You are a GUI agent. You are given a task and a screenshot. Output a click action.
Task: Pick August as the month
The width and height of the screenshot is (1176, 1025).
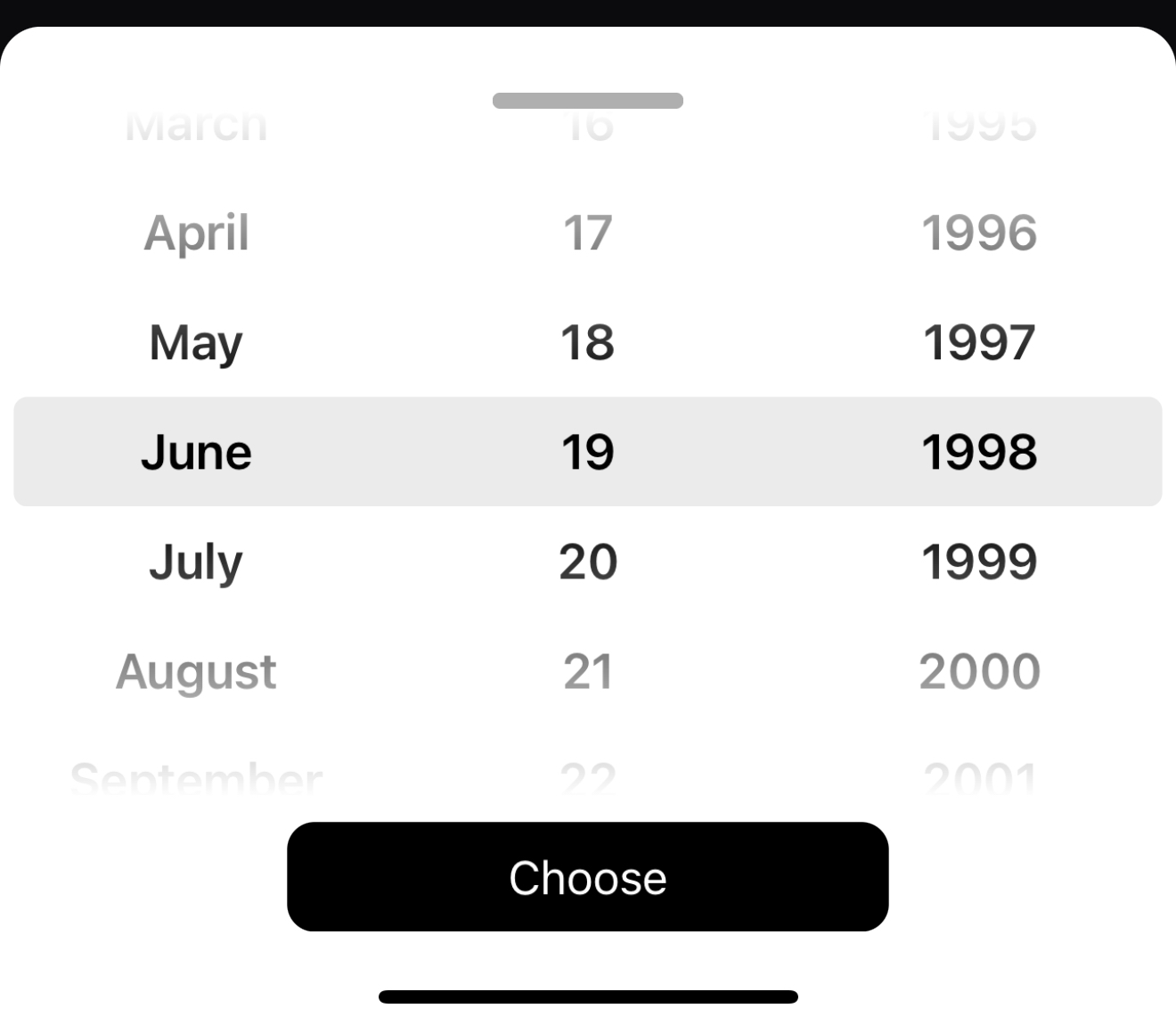coord(196,671)
